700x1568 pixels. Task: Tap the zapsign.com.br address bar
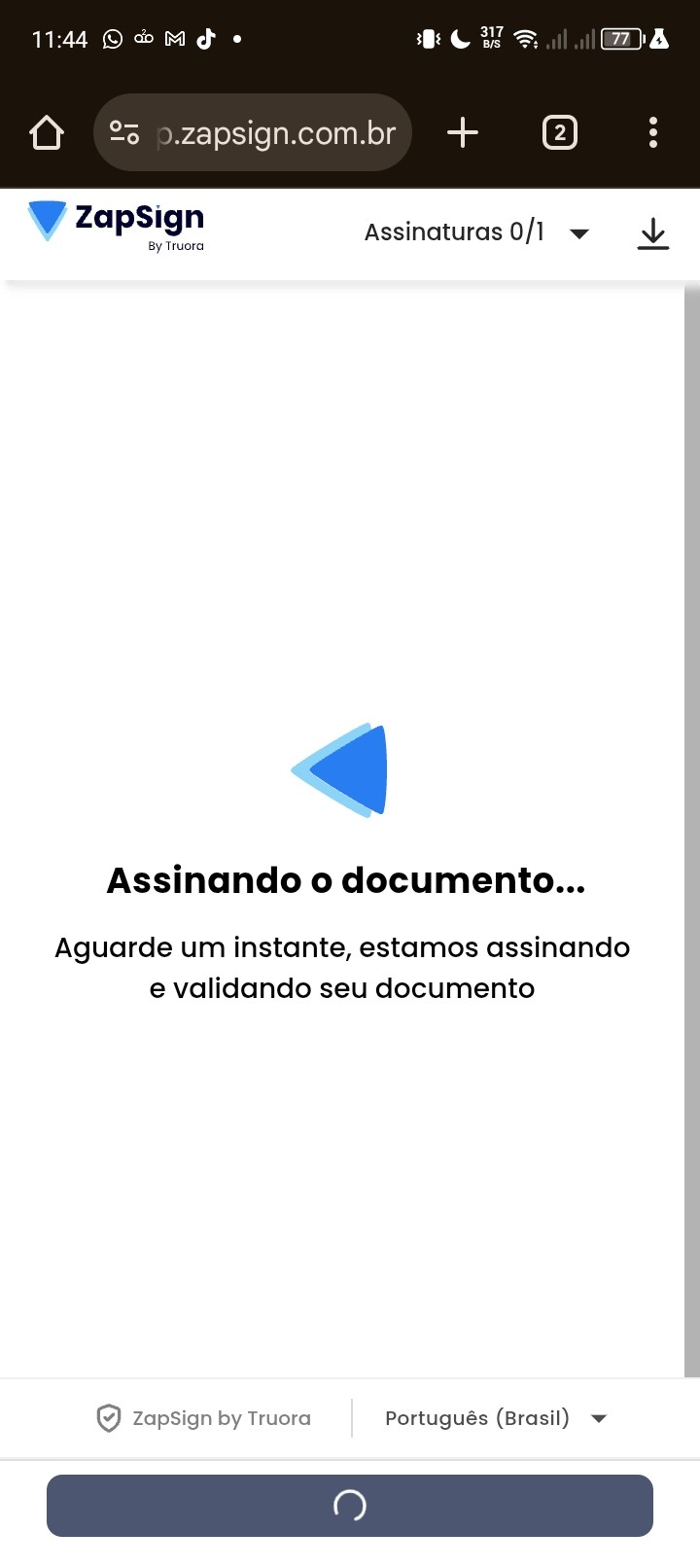(x=277, y=132)
